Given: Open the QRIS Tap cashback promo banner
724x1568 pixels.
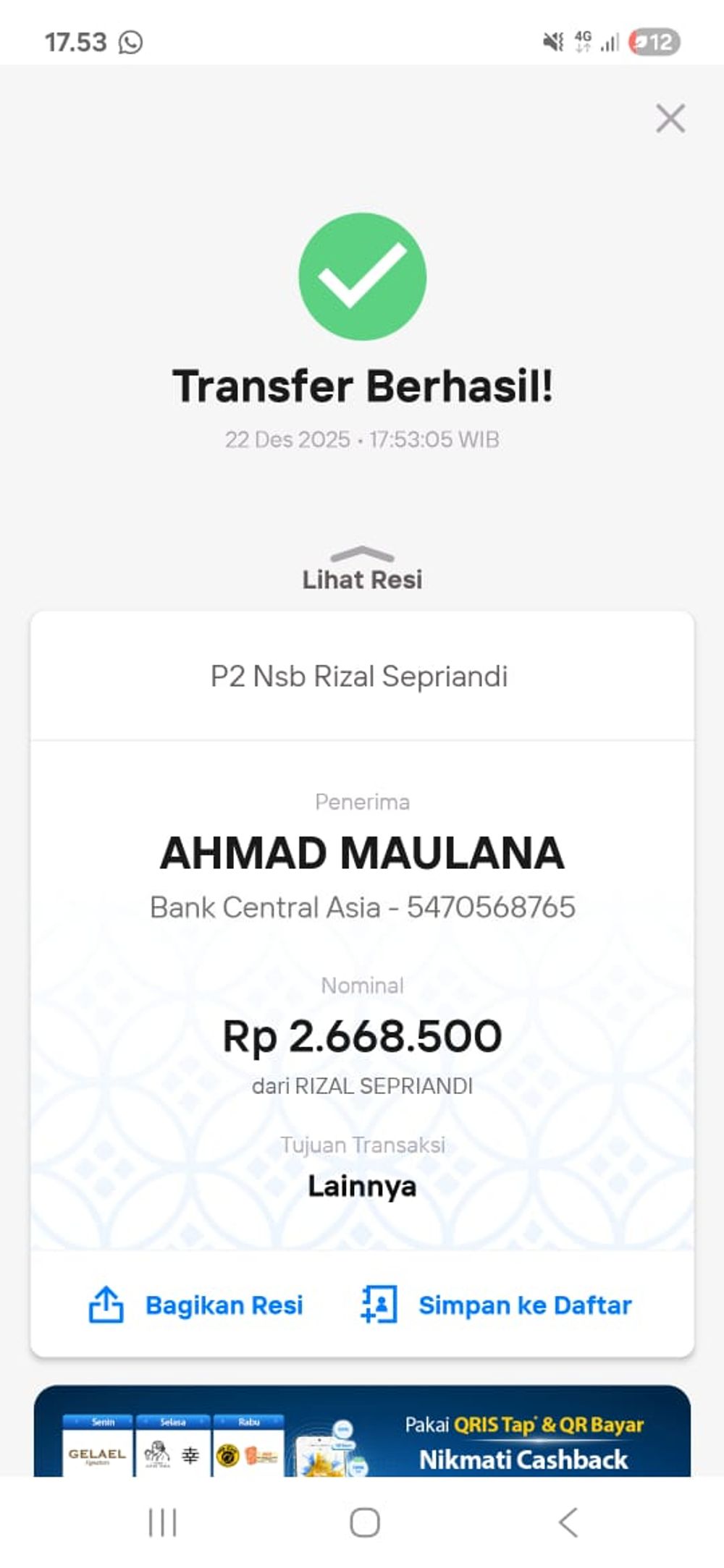Looking at the screenshot, I should point(362,1433).
